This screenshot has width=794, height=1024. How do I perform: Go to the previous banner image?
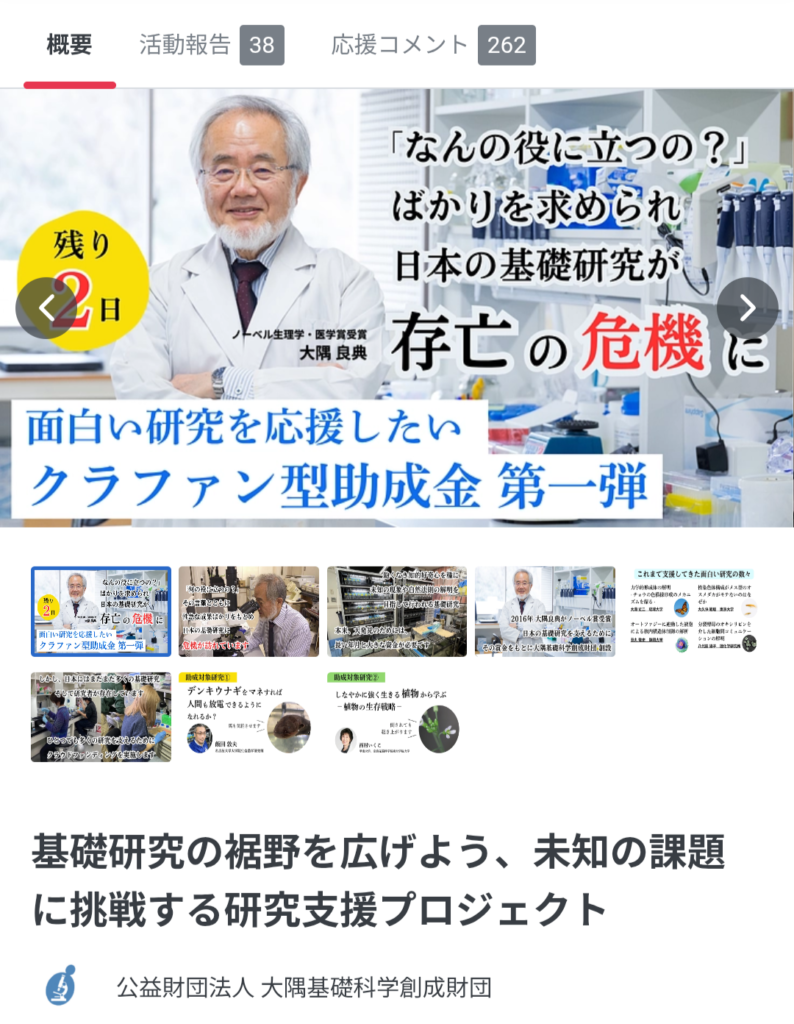46,308
